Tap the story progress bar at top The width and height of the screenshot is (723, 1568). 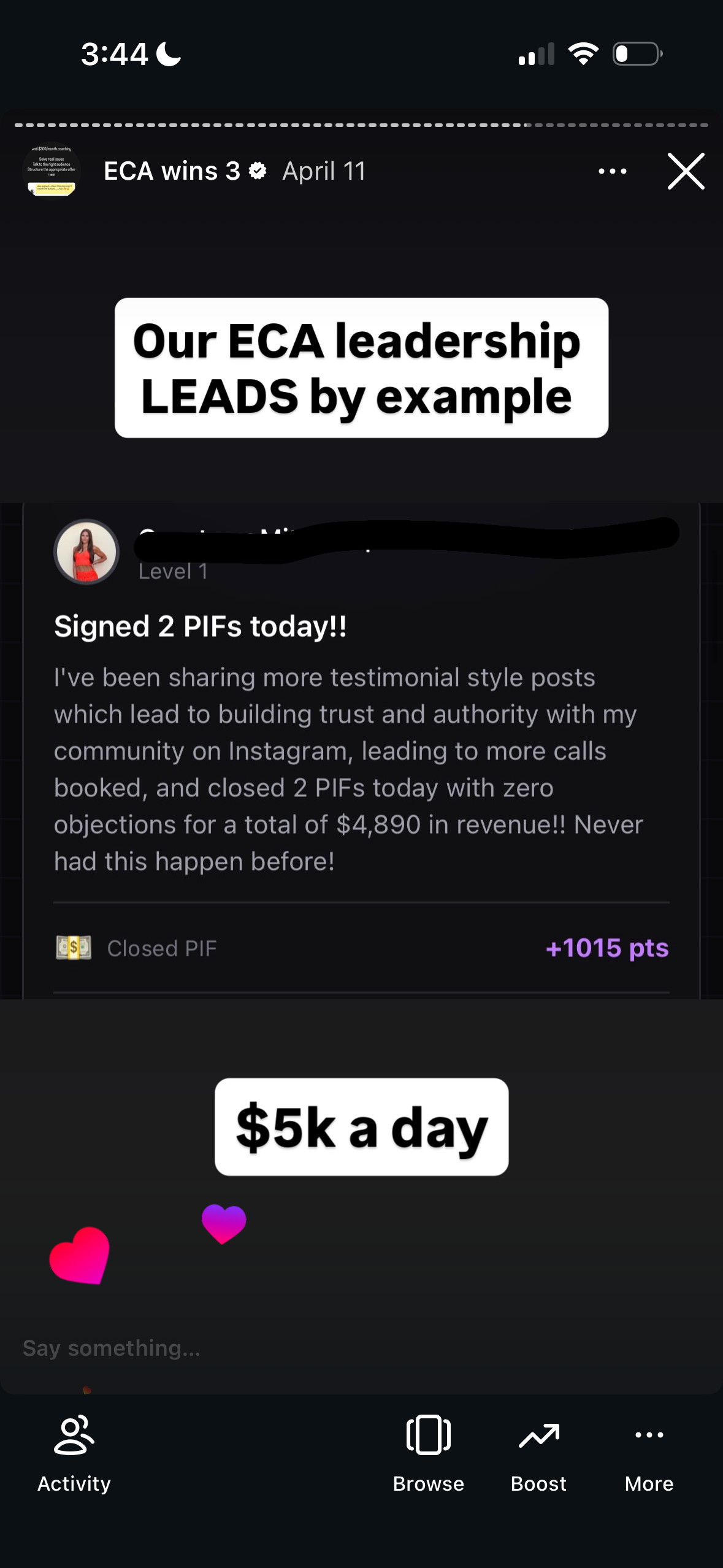click(x=361, y=123)
